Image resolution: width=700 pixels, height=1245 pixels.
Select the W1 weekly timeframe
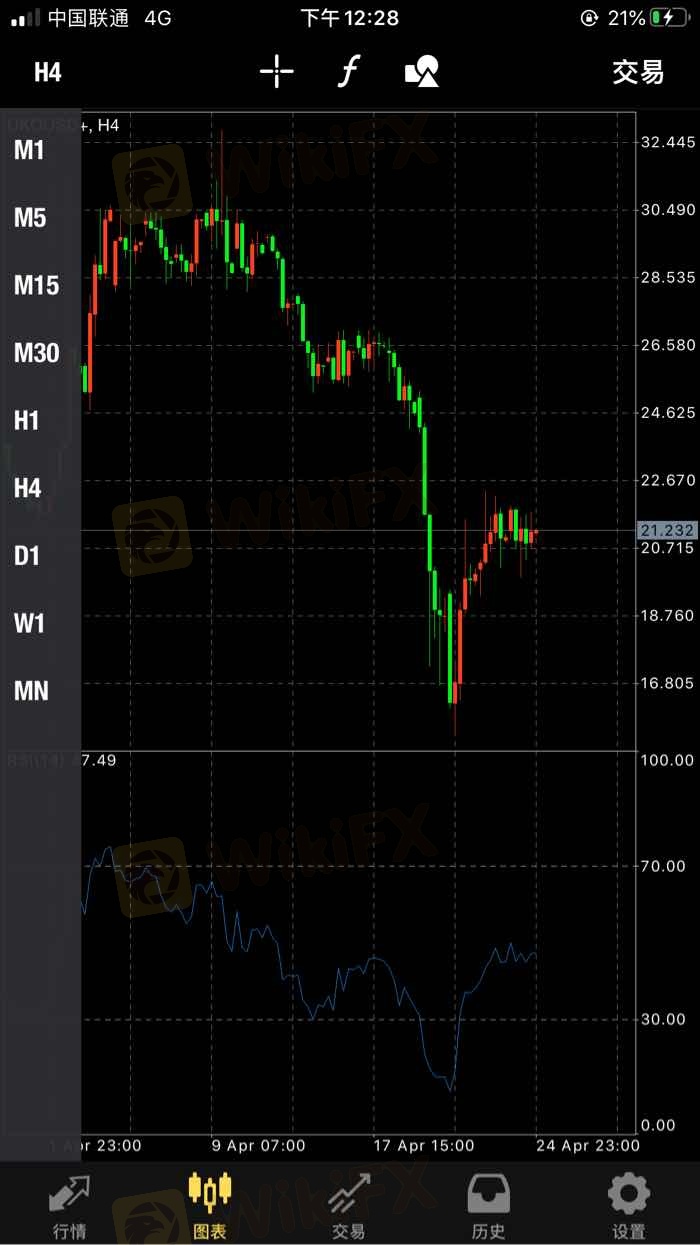coord(29,623)
